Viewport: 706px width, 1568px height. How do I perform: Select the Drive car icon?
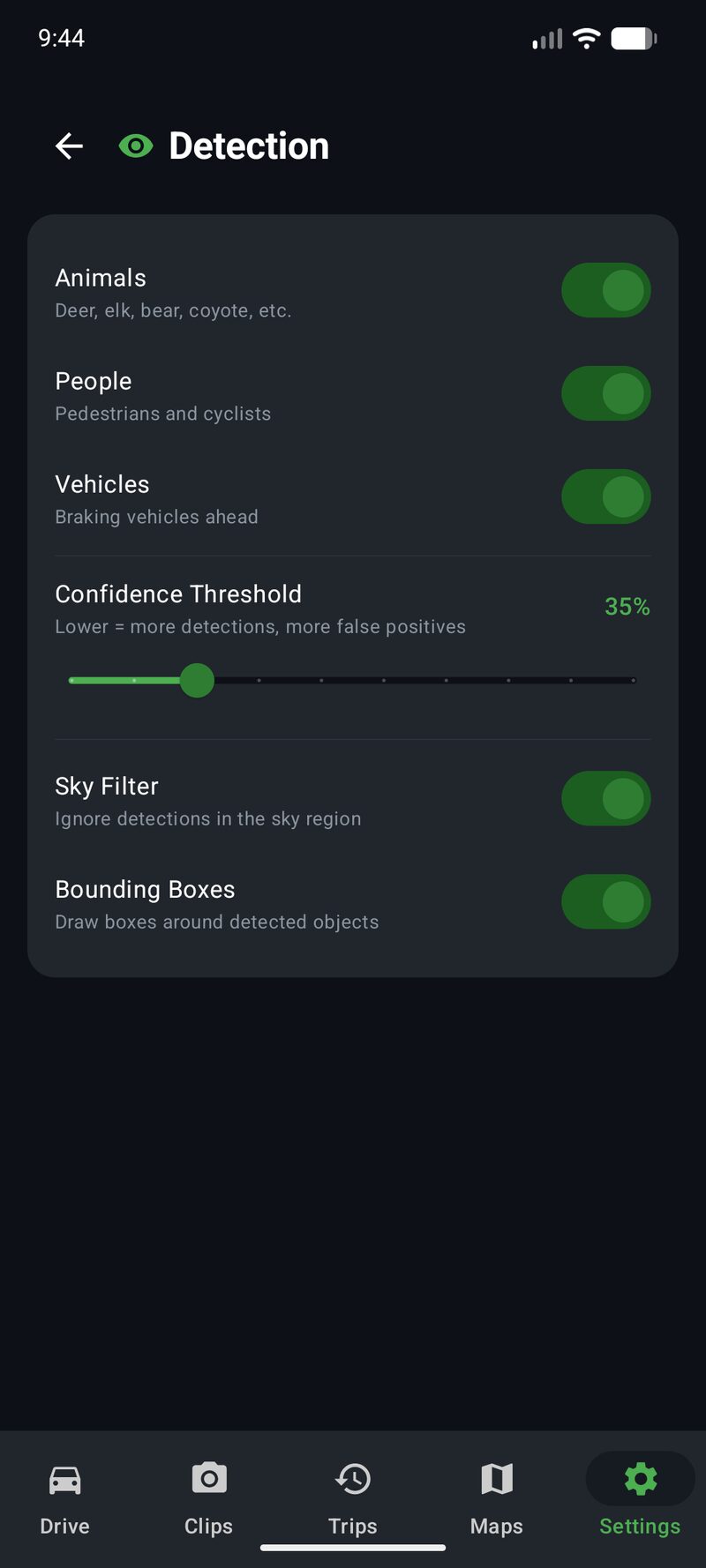pos(64,1479)
